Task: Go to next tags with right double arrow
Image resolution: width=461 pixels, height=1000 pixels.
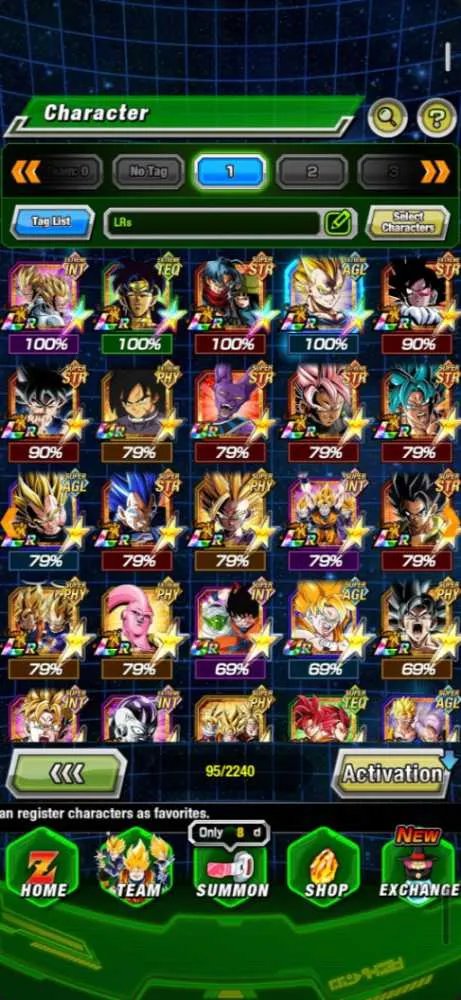Action: click(435, 172)
